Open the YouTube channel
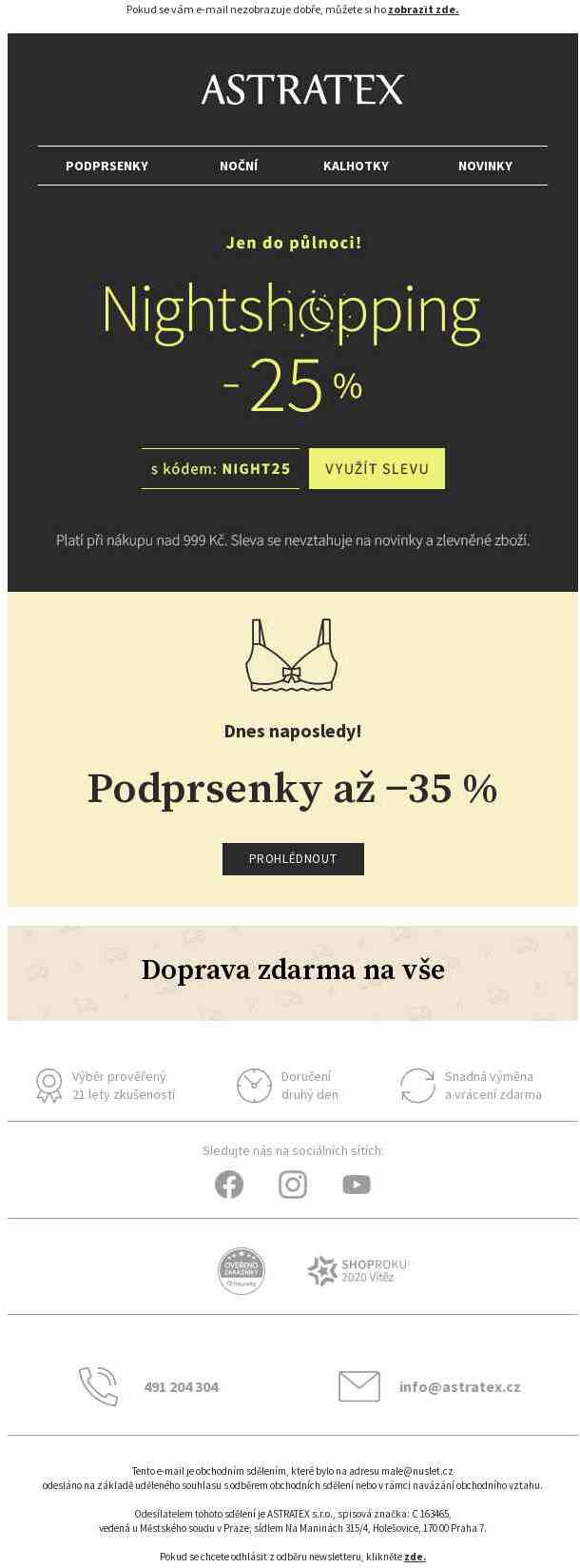Image resolution: width=580 pixels, height=1568 pixels. (357, 1185)
